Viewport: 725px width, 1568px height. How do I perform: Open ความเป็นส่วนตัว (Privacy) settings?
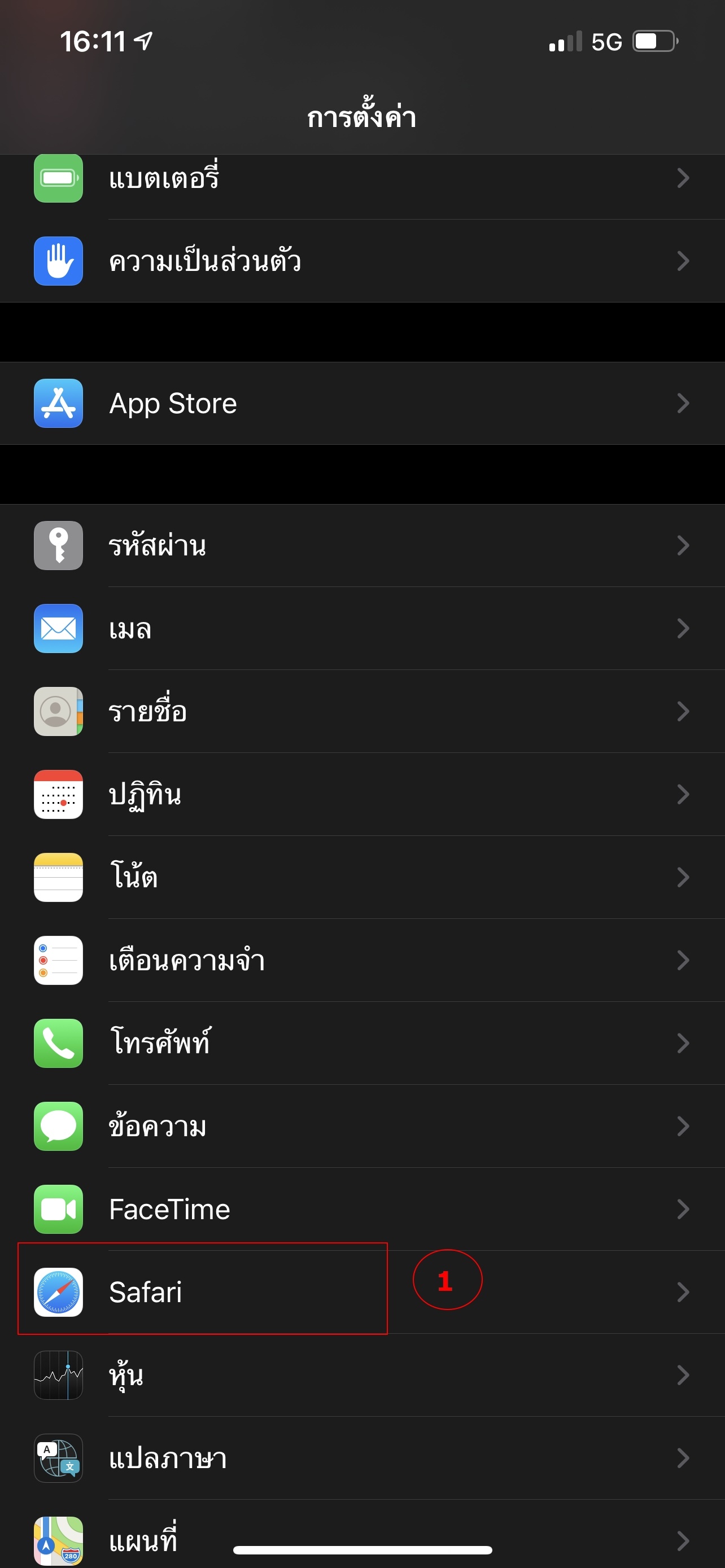coord(362,261)
